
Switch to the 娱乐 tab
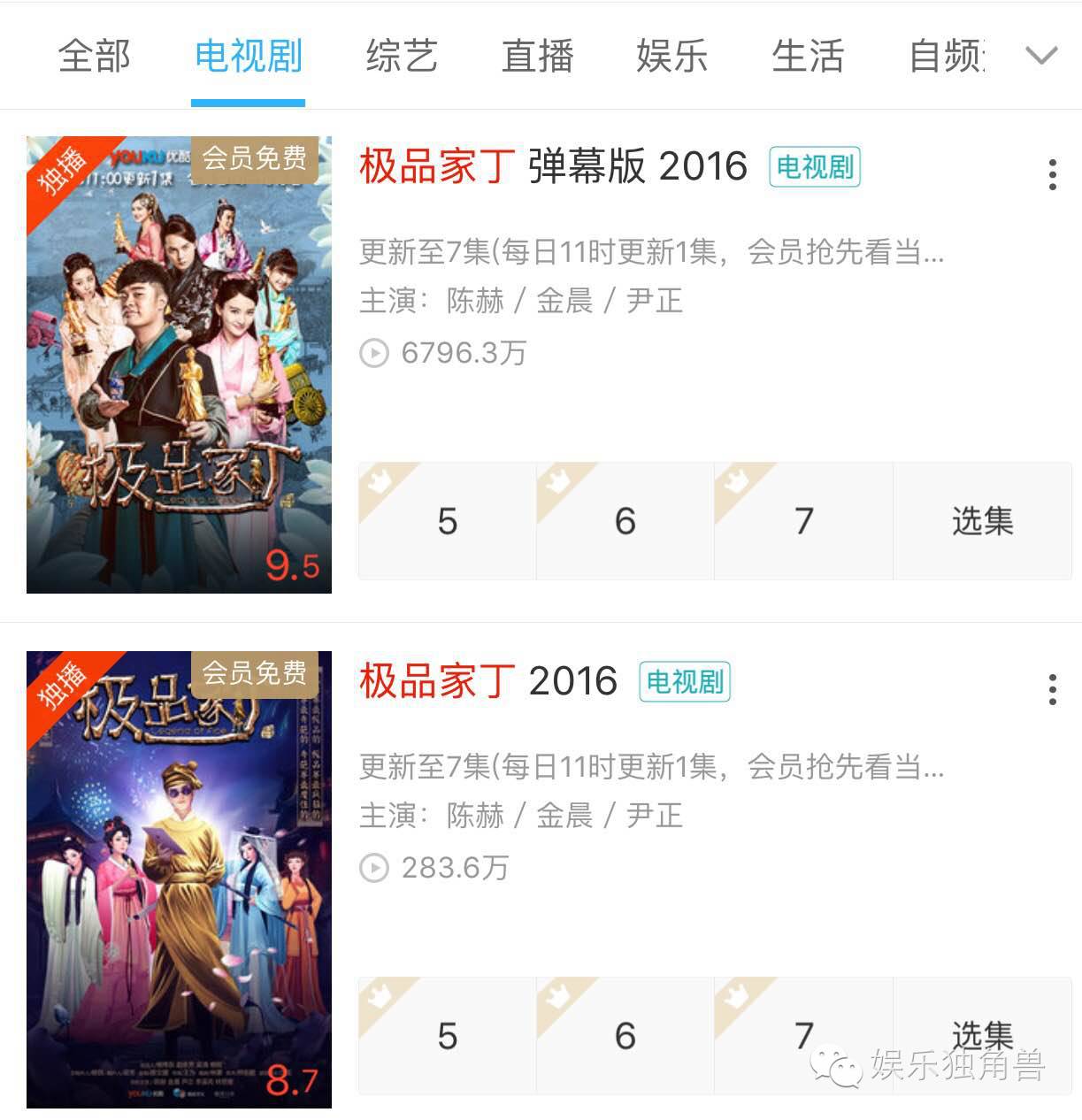tap(671, 56)
